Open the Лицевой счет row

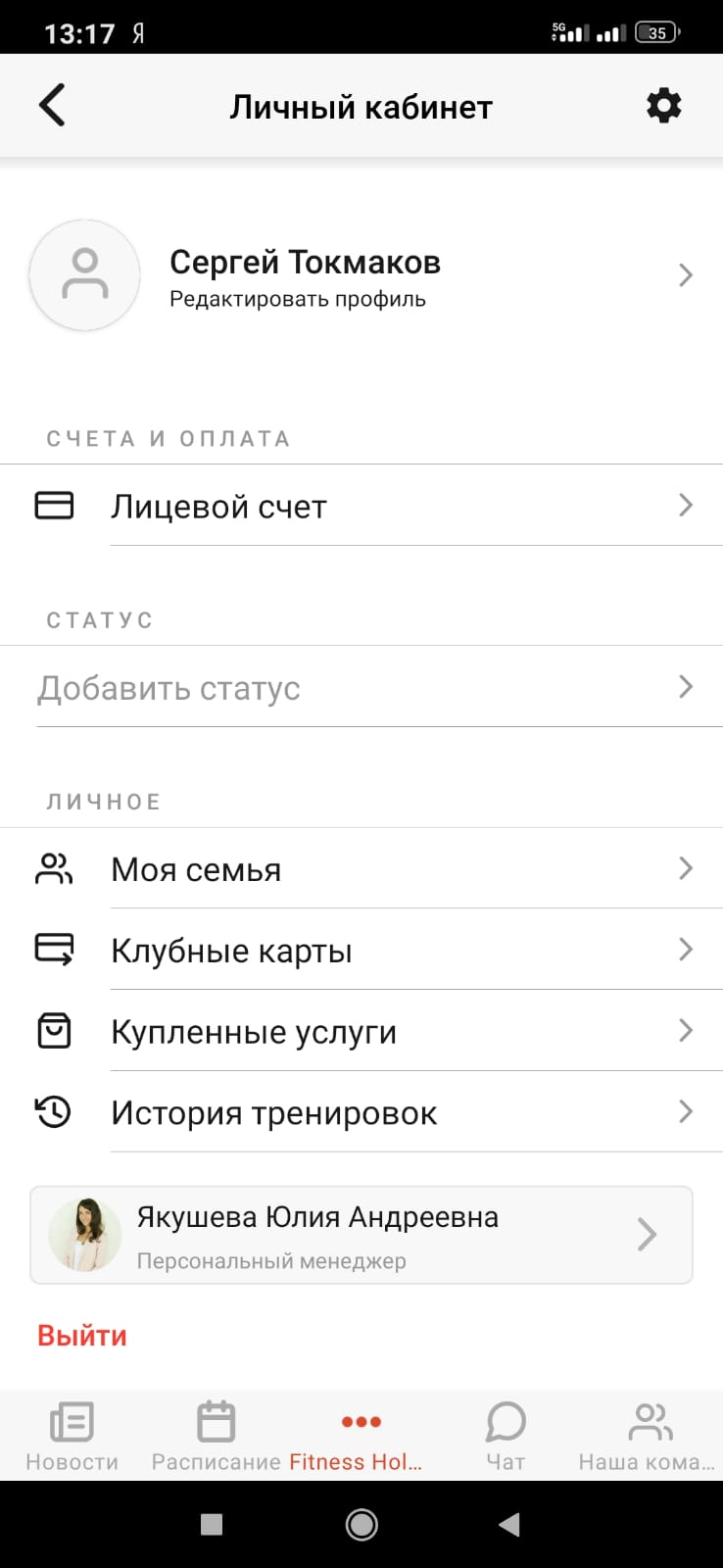pos(361,506)
